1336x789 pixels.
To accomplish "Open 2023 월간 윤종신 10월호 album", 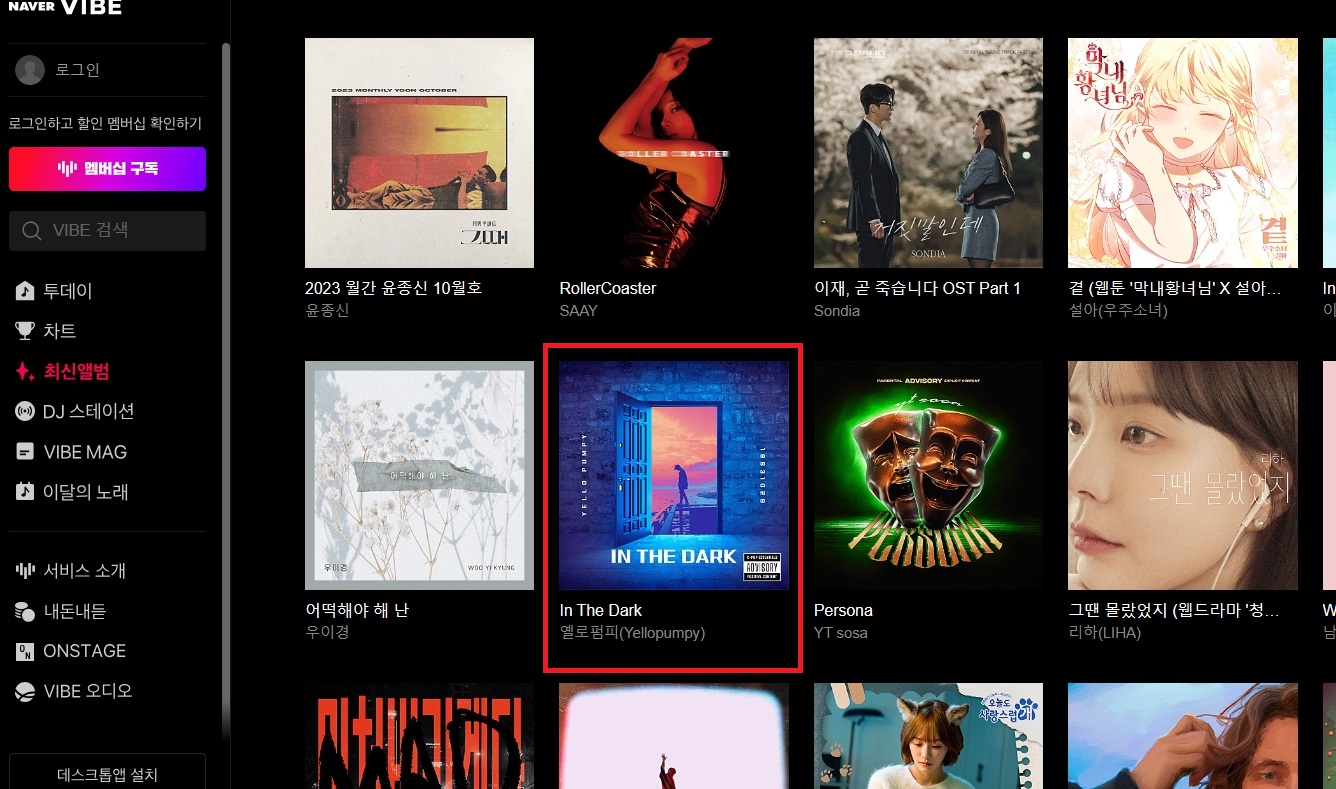I will coord(419,153).
